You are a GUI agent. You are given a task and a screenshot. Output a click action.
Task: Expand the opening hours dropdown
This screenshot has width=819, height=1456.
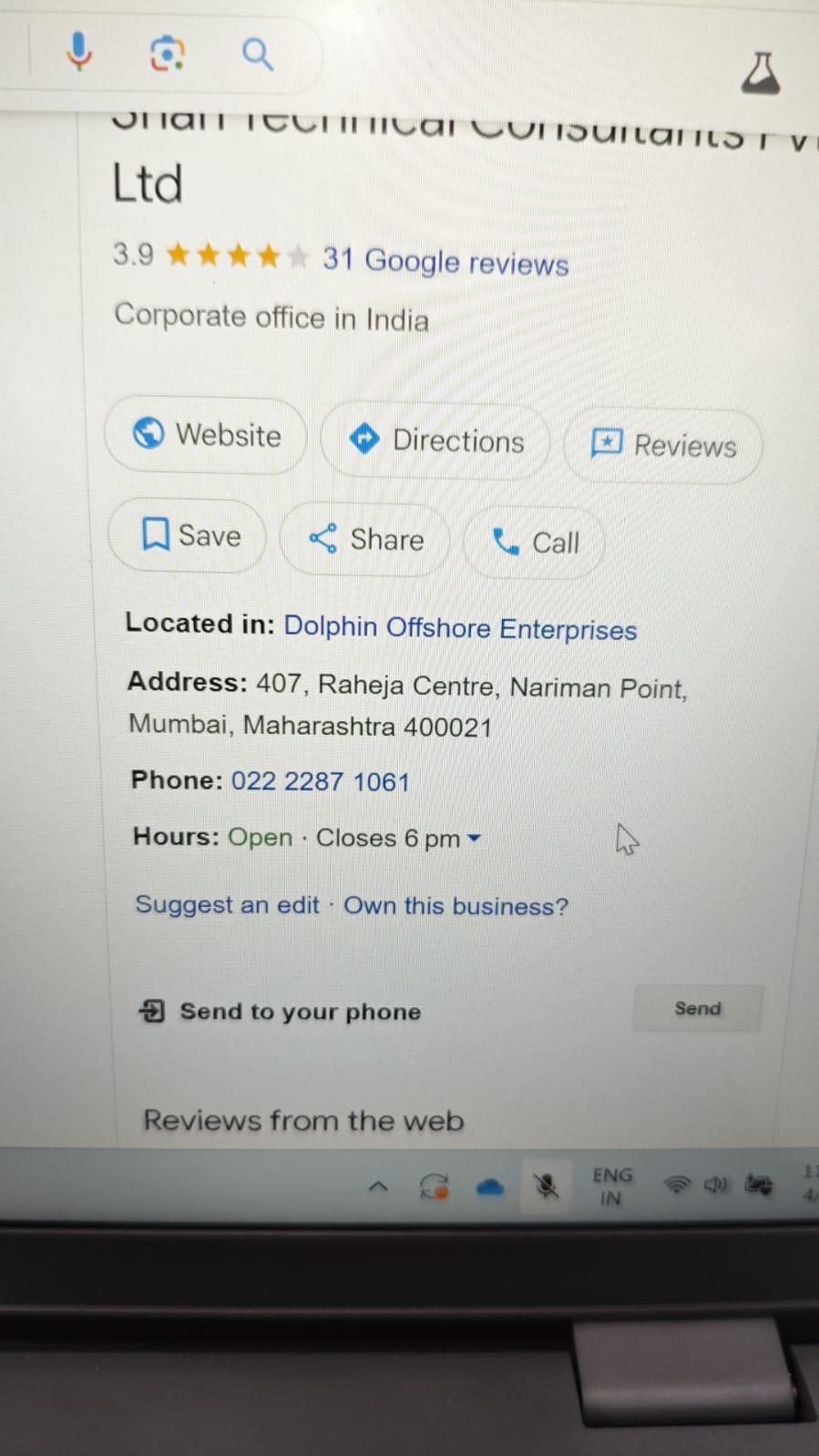pos(474,839)
